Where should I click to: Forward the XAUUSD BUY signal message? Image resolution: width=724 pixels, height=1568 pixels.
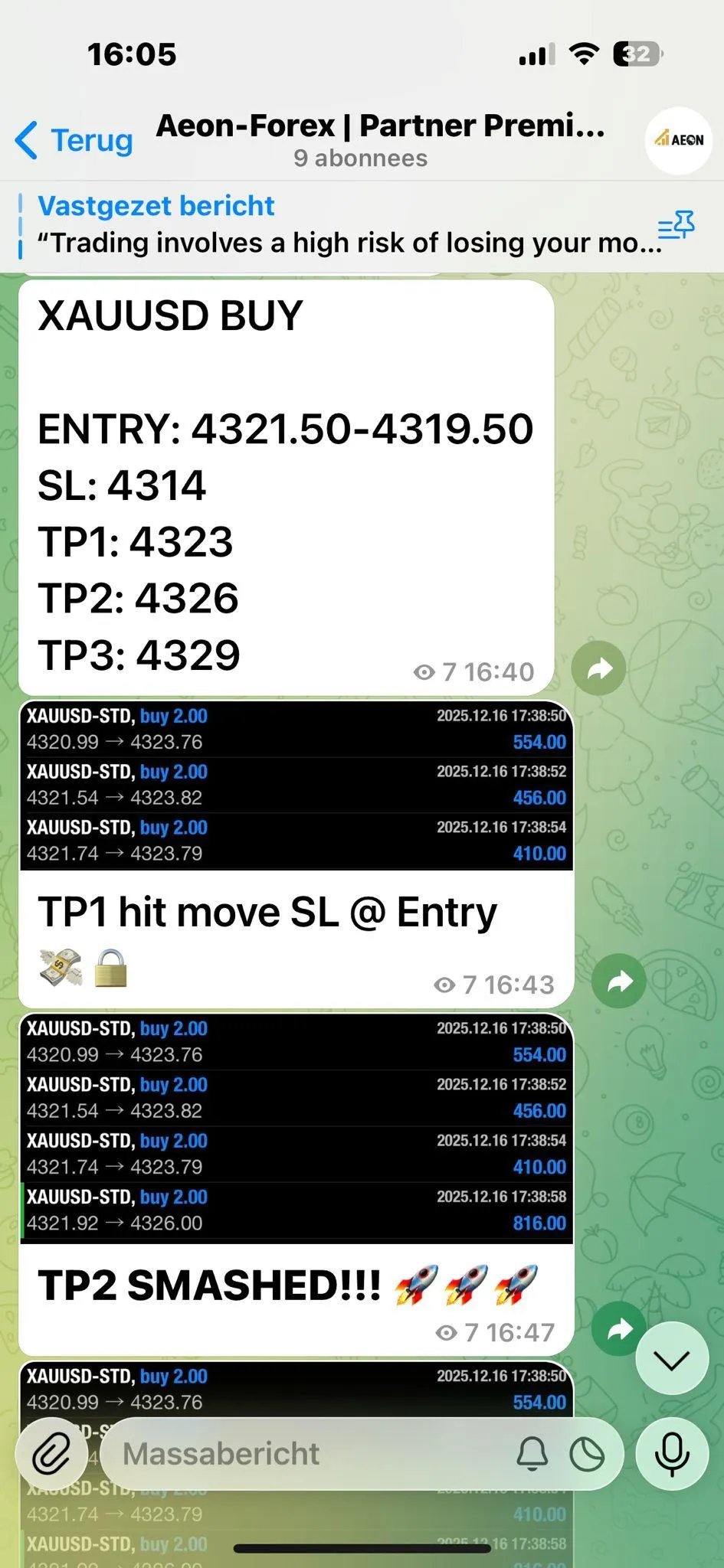(x=599, y=668)
